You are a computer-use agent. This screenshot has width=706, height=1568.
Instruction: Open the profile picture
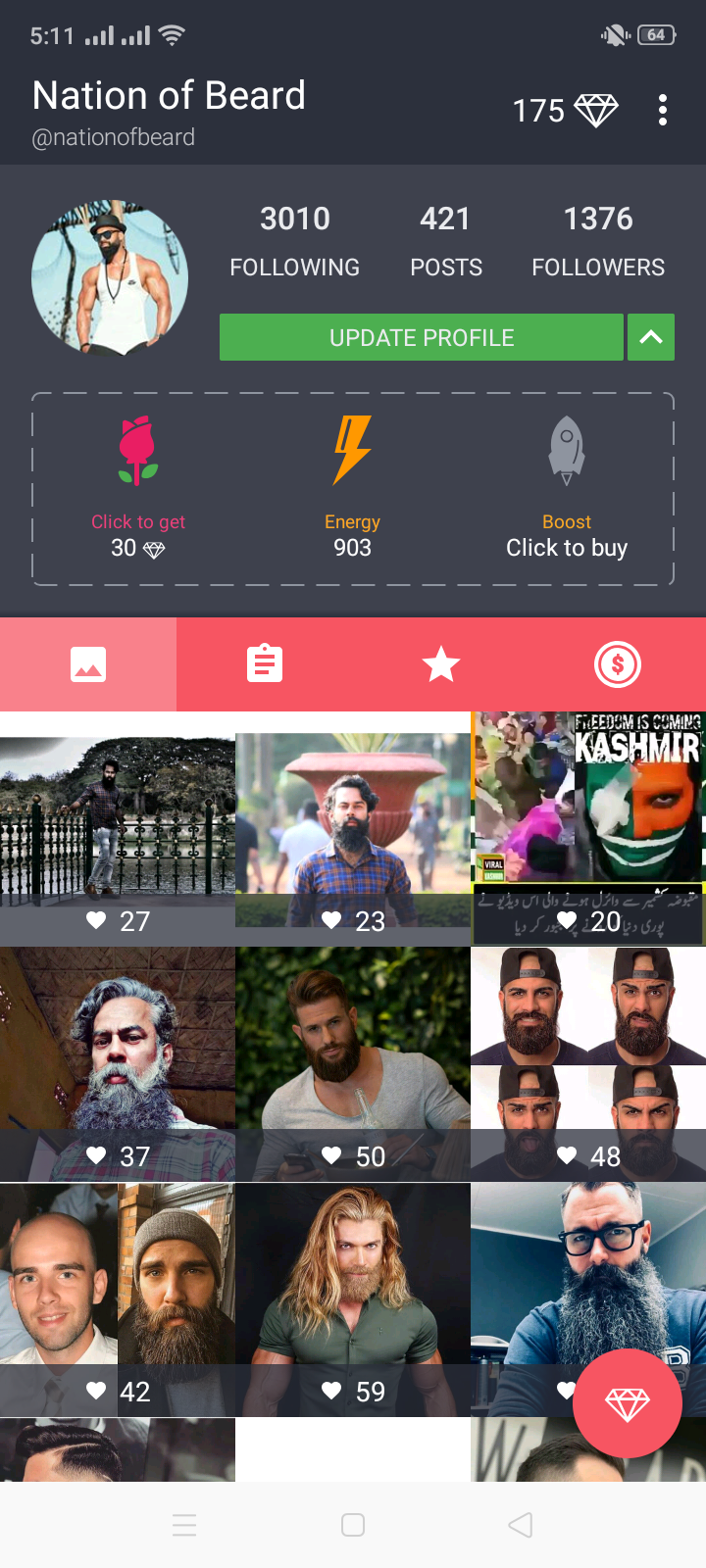pos(110,278)
